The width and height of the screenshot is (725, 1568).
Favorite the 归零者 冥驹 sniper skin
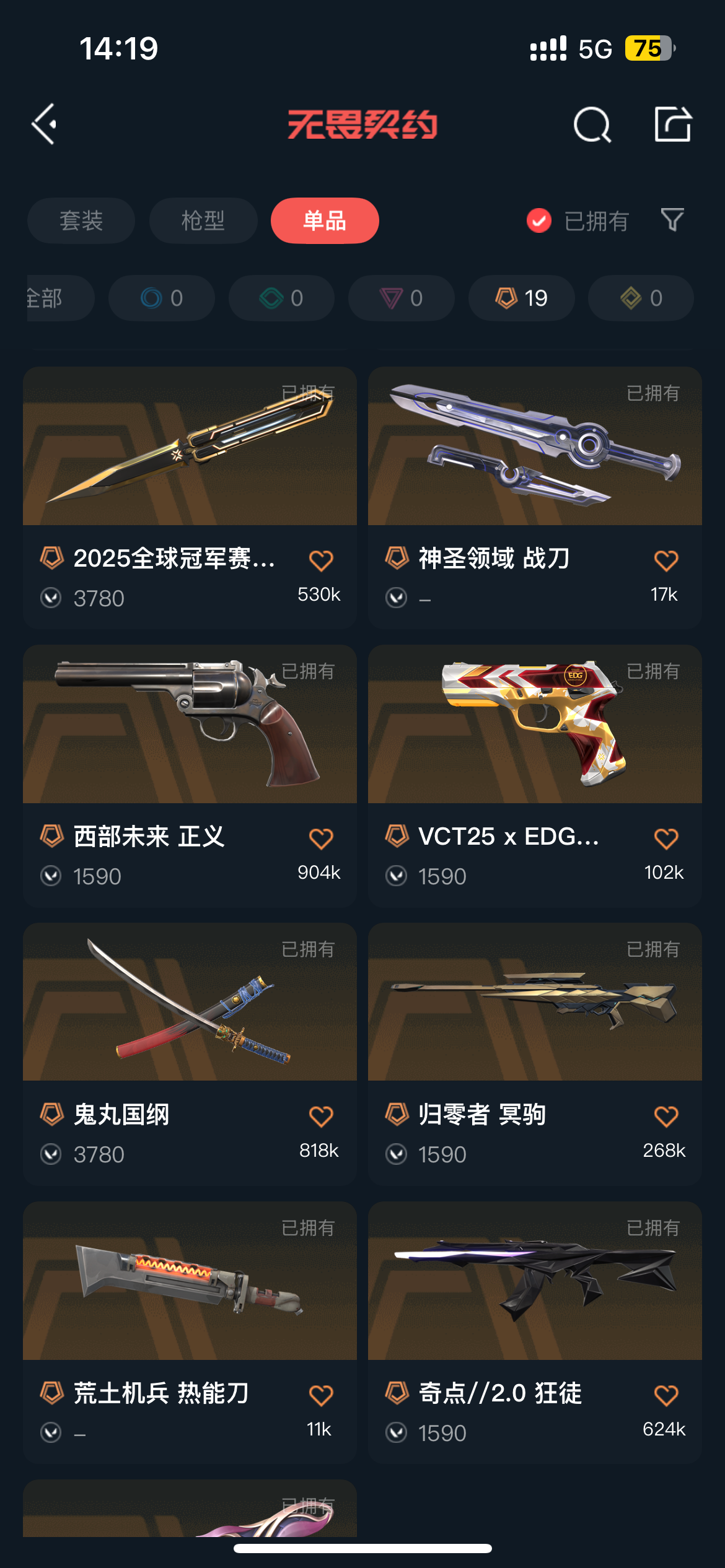coord(666,1117)
